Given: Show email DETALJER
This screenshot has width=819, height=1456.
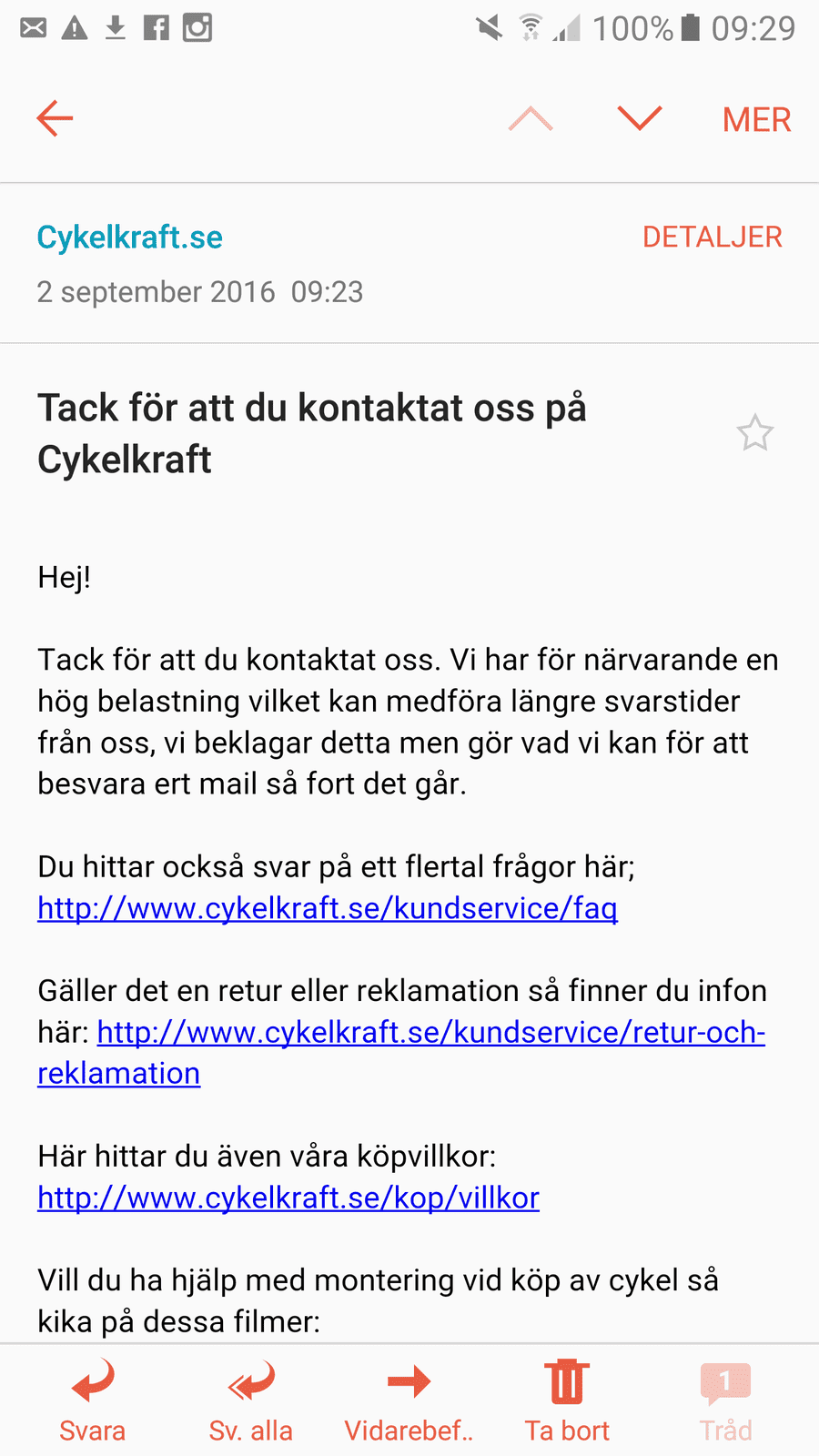Looking at the screenshot, I should click(x=713, y=237).
